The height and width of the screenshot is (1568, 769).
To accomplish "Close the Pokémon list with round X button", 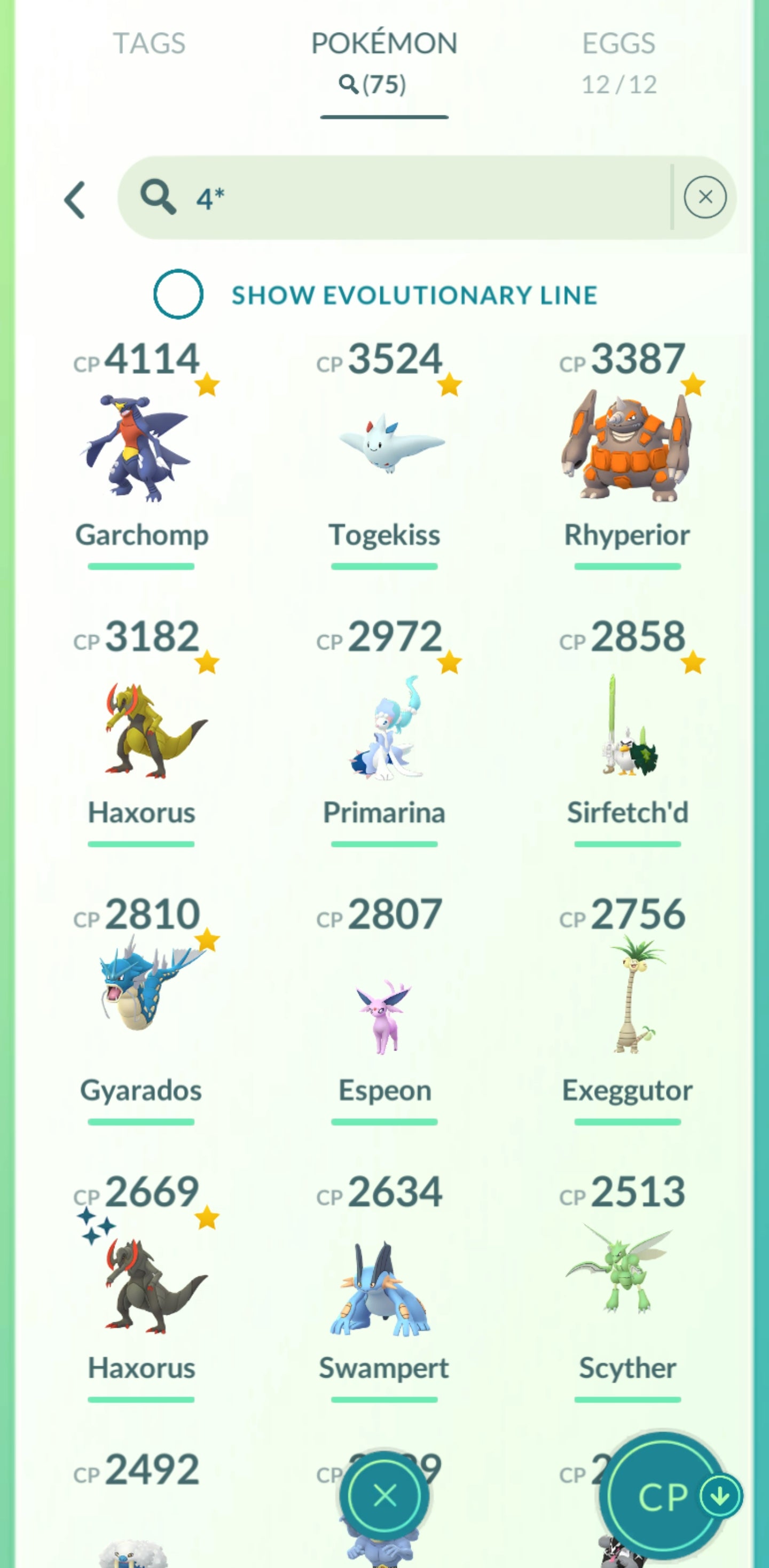I will click(x=384, y=1495).
